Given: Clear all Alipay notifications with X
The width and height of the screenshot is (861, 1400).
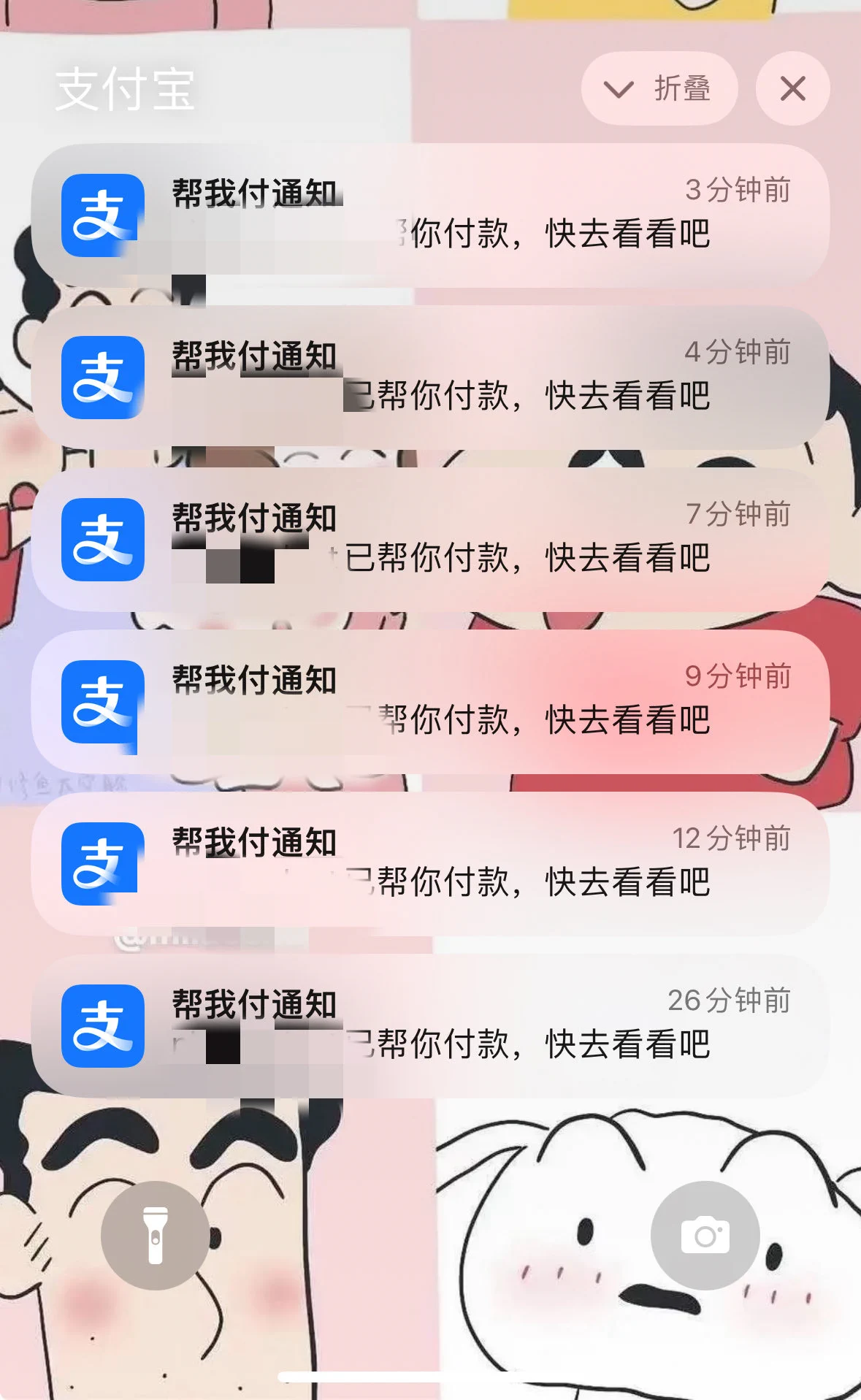Looking at the screenshot, I should (792, 89).
